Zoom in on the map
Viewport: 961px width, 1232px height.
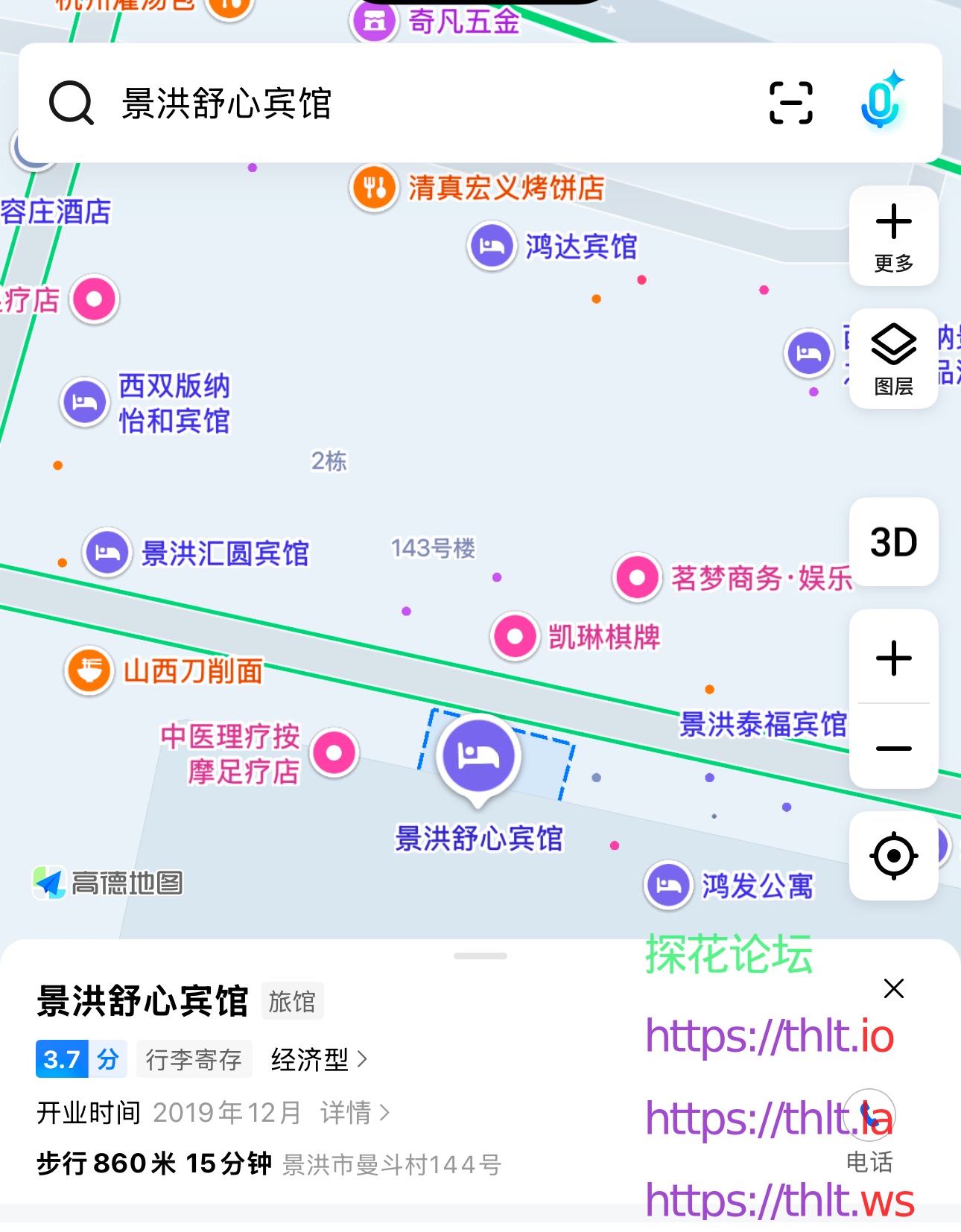coord(893,658)
